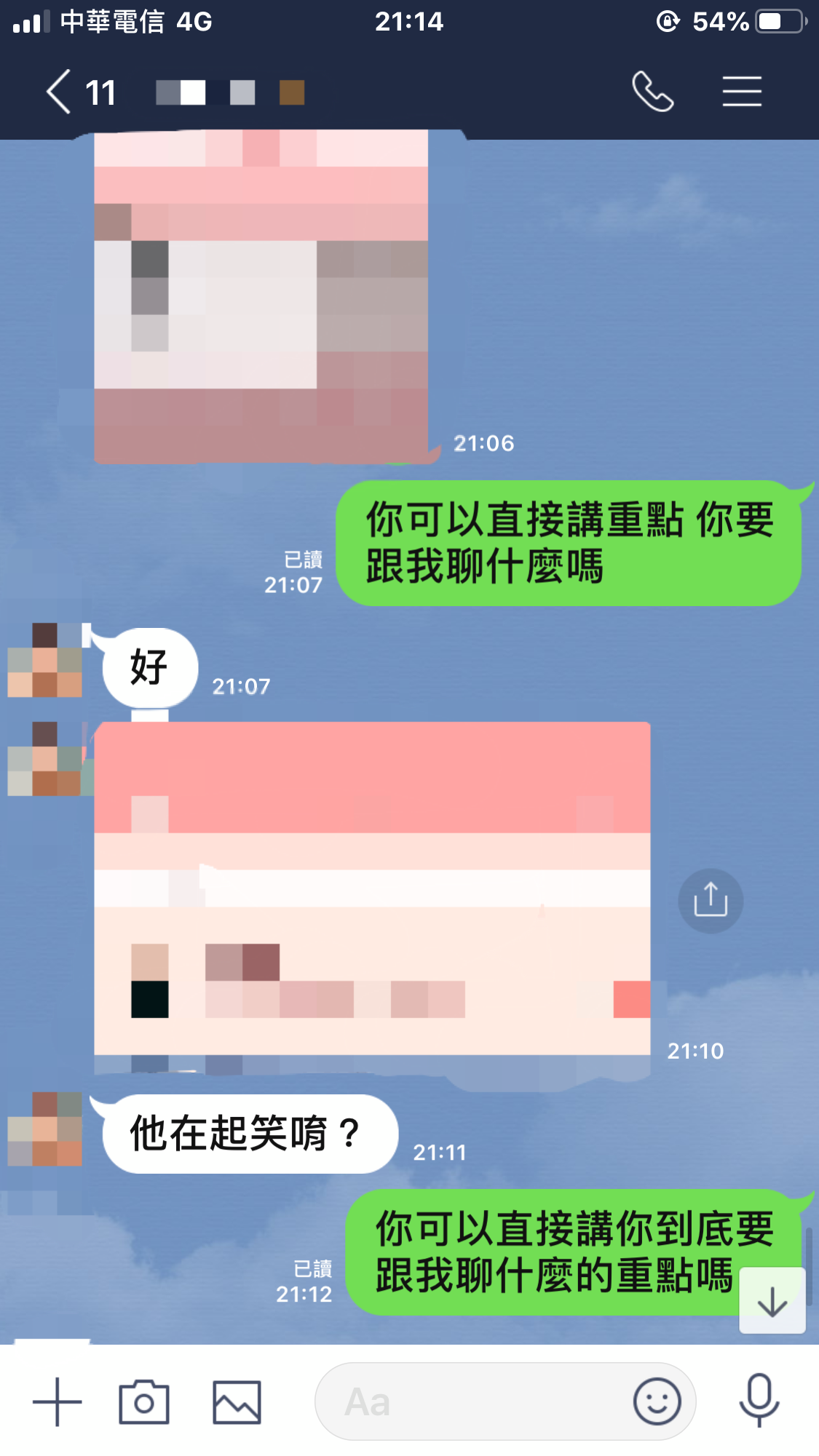Viewport: 819px width, 1456px height.
Task: Start a voice call with this contact
Action: point(652,92)
